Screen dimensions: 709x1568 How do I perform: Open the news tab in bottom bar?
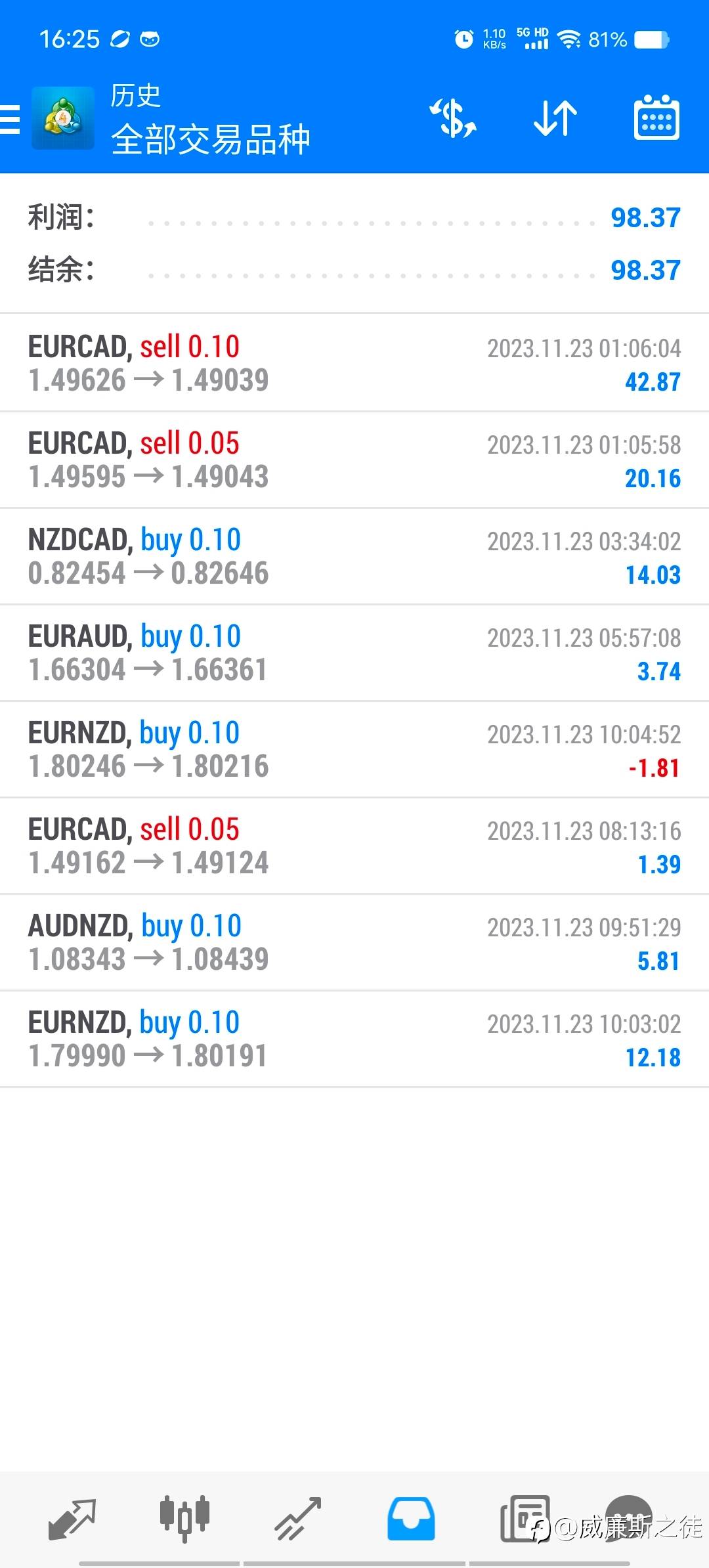525,1519
